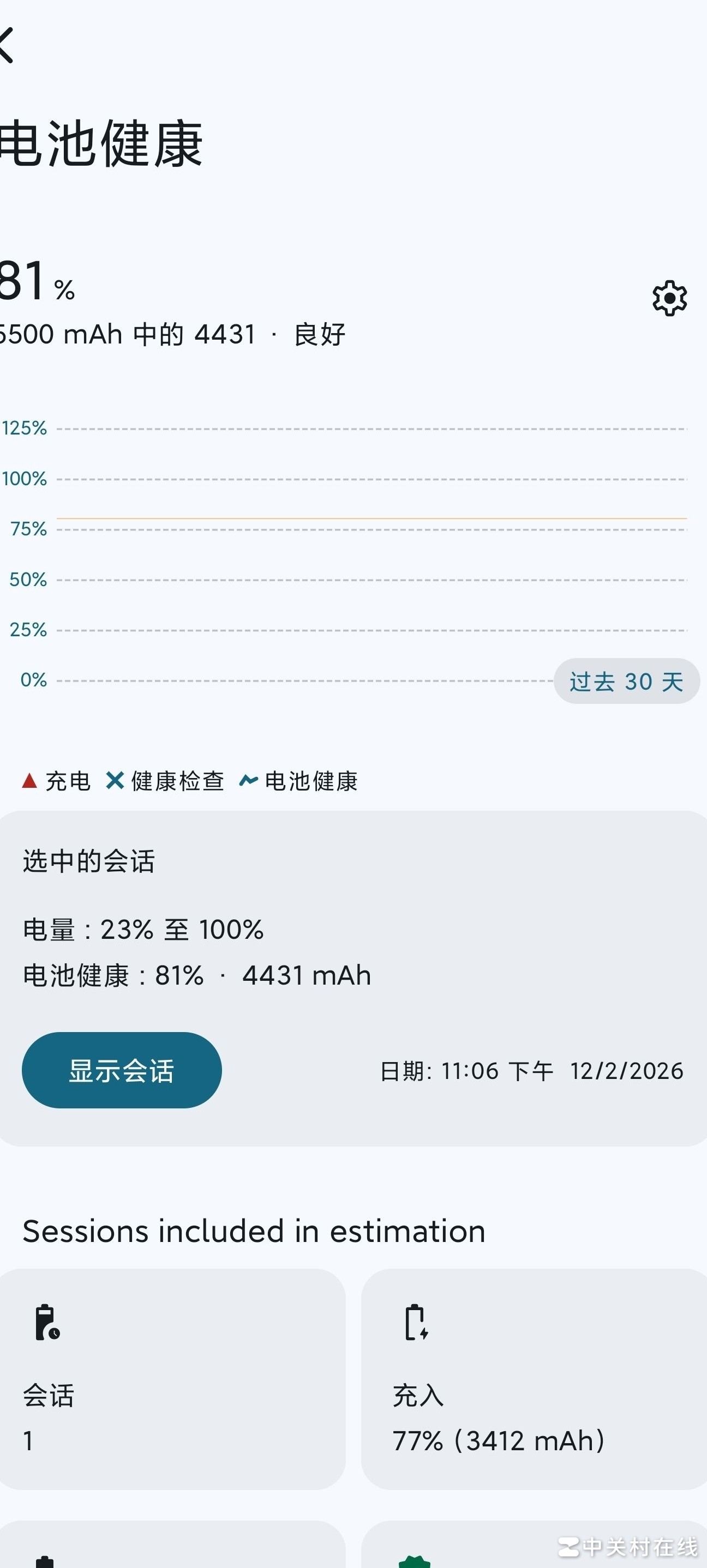This screenshot has height=1568, width=707.
Task: Tap the 显示会话 button
Action: click(x=122, y=1070)
